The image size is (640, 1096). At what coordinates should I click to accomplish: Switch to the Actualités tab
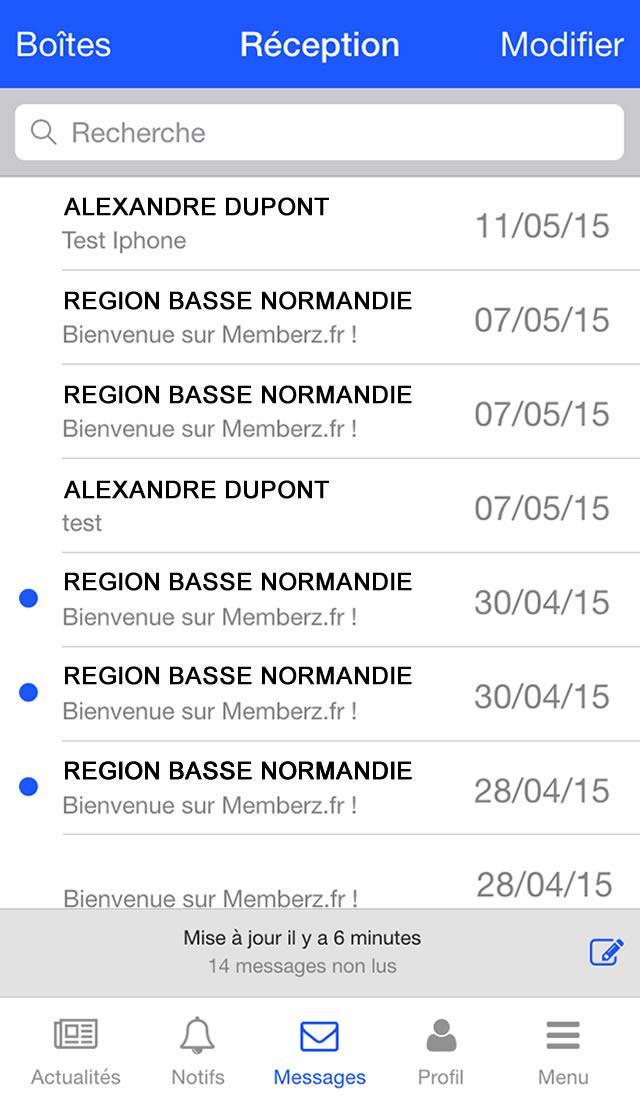[x=76, y=1050]
